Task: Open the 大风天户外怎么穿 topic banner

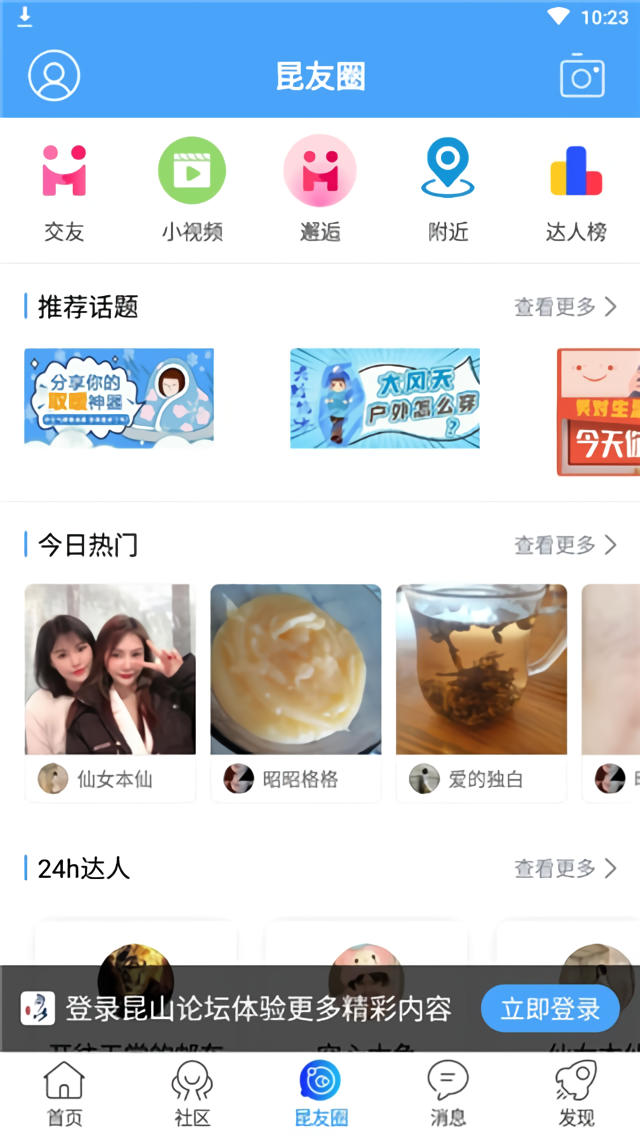Action: (385, 398)
